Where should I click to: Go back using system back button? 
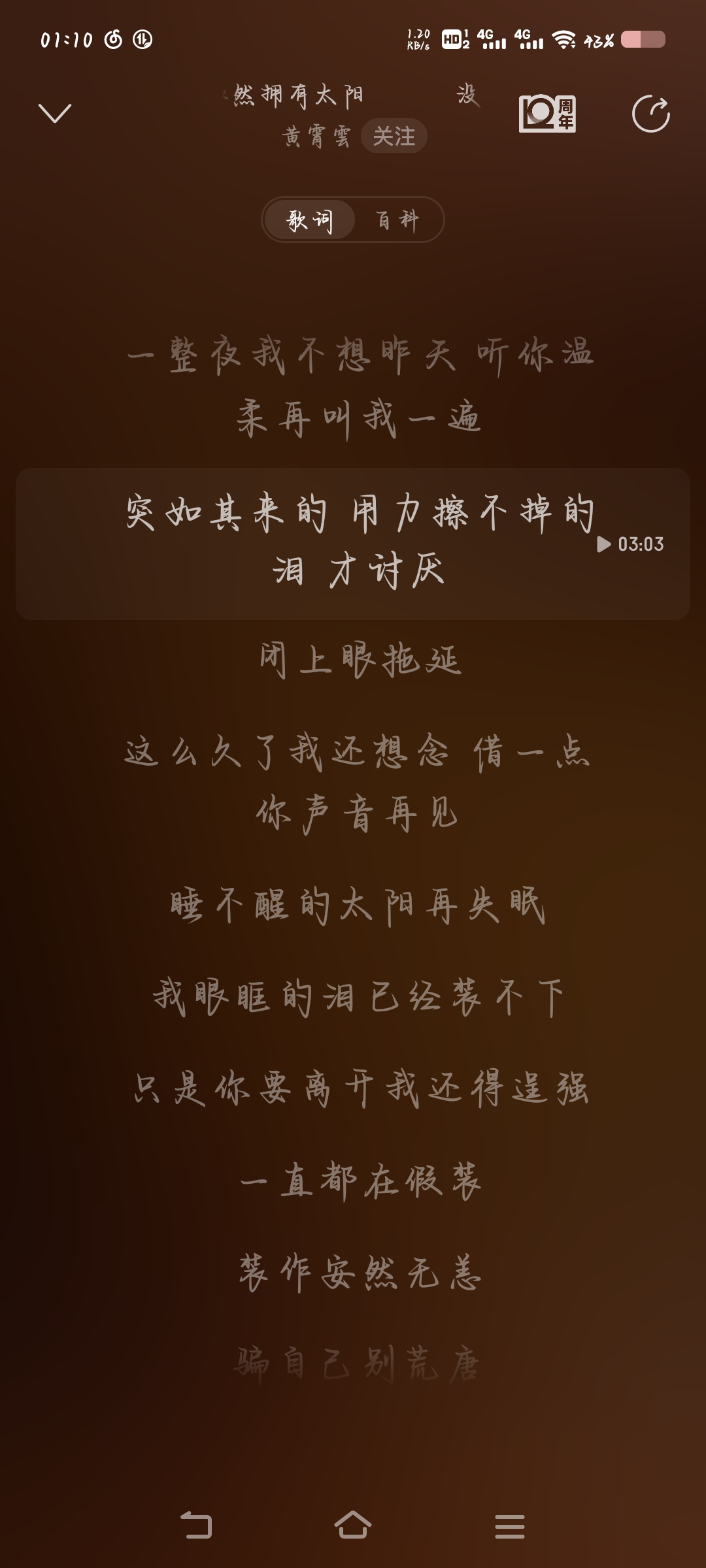pyautogui.click(x=196, y=1526)
